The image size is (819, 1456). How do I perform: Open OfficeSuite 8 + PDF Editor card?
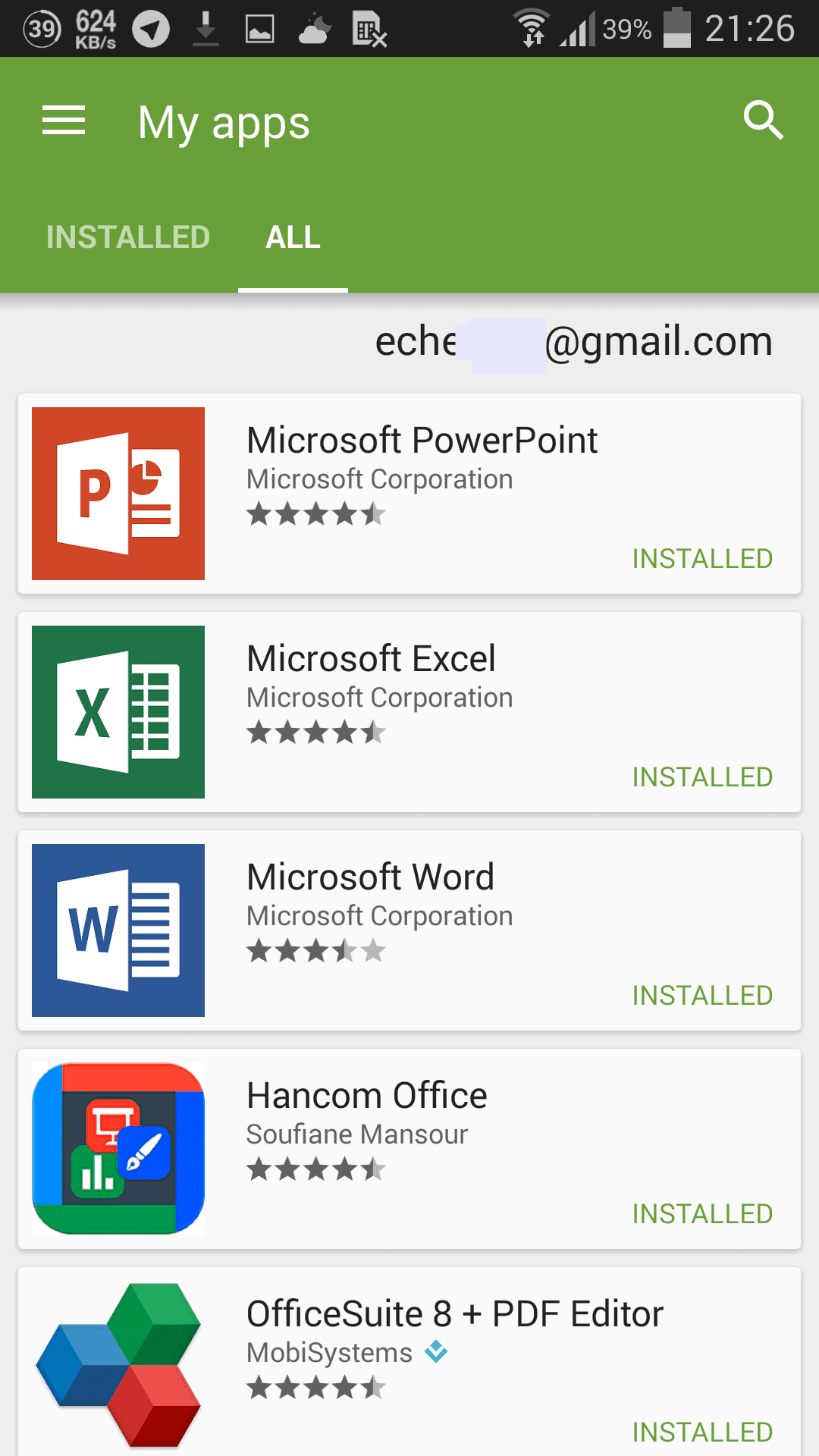409,1362
